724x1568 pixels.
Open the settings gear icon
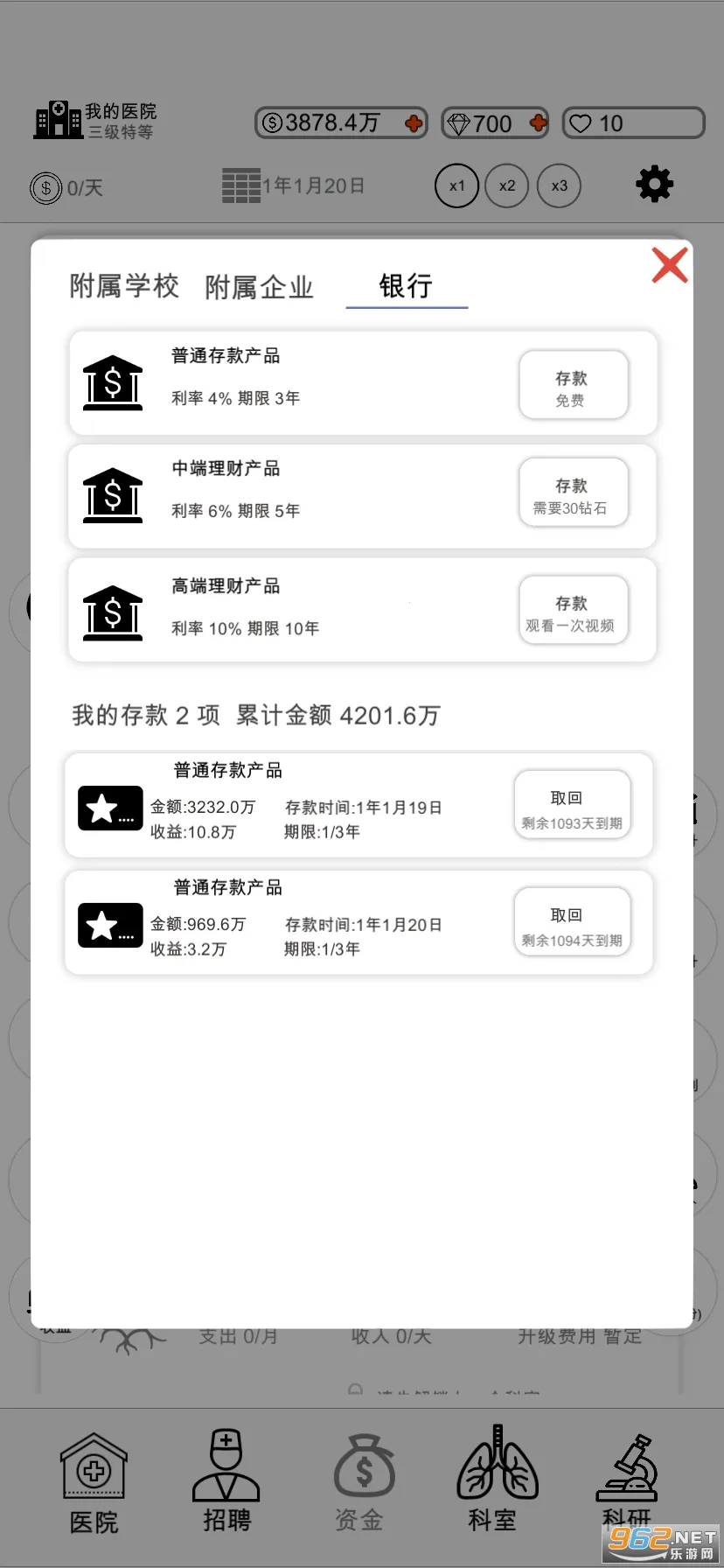(654, 185)
